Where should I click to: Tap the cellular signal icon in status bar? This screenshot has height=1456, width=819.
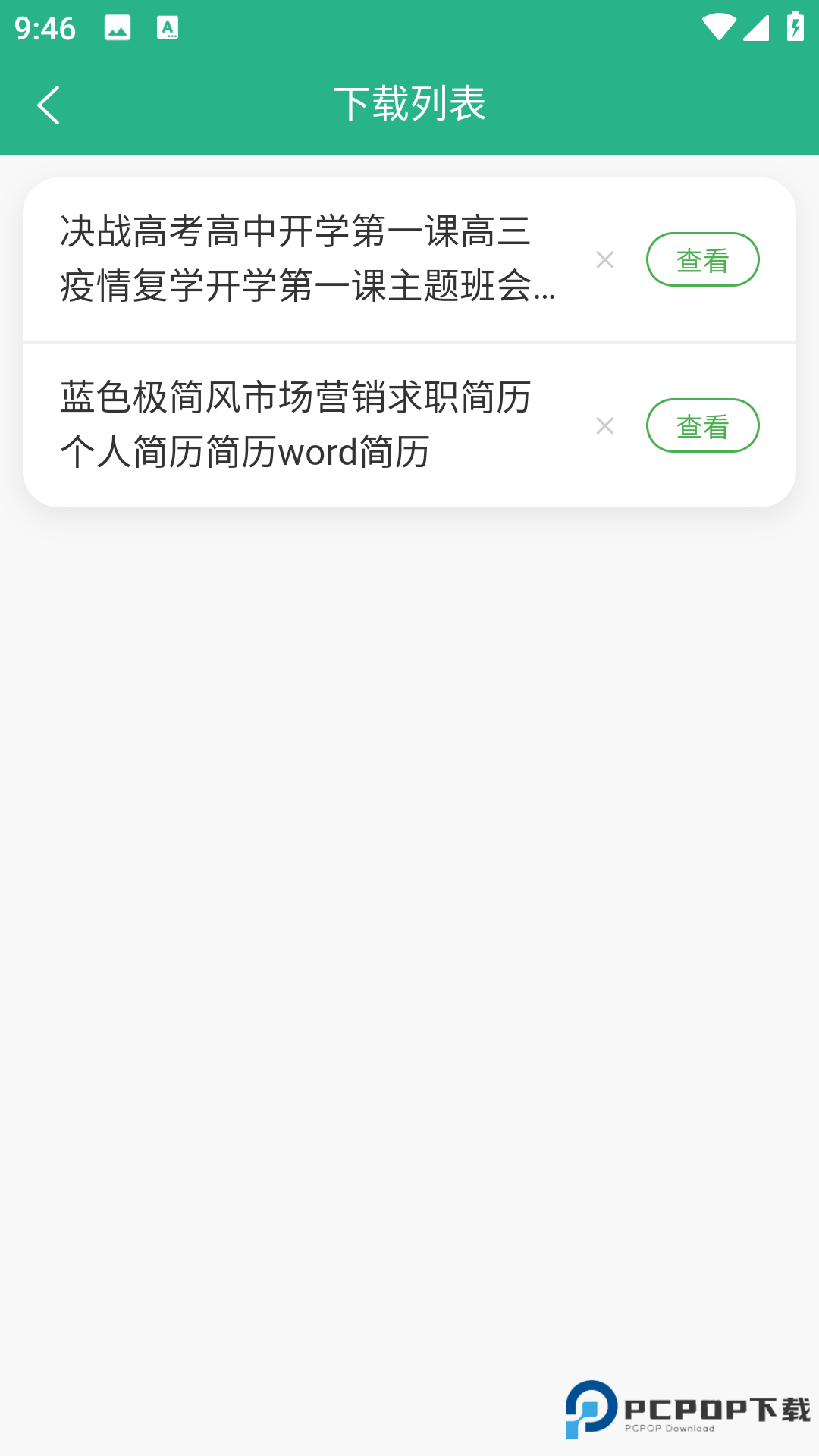[x=754, y=25]
